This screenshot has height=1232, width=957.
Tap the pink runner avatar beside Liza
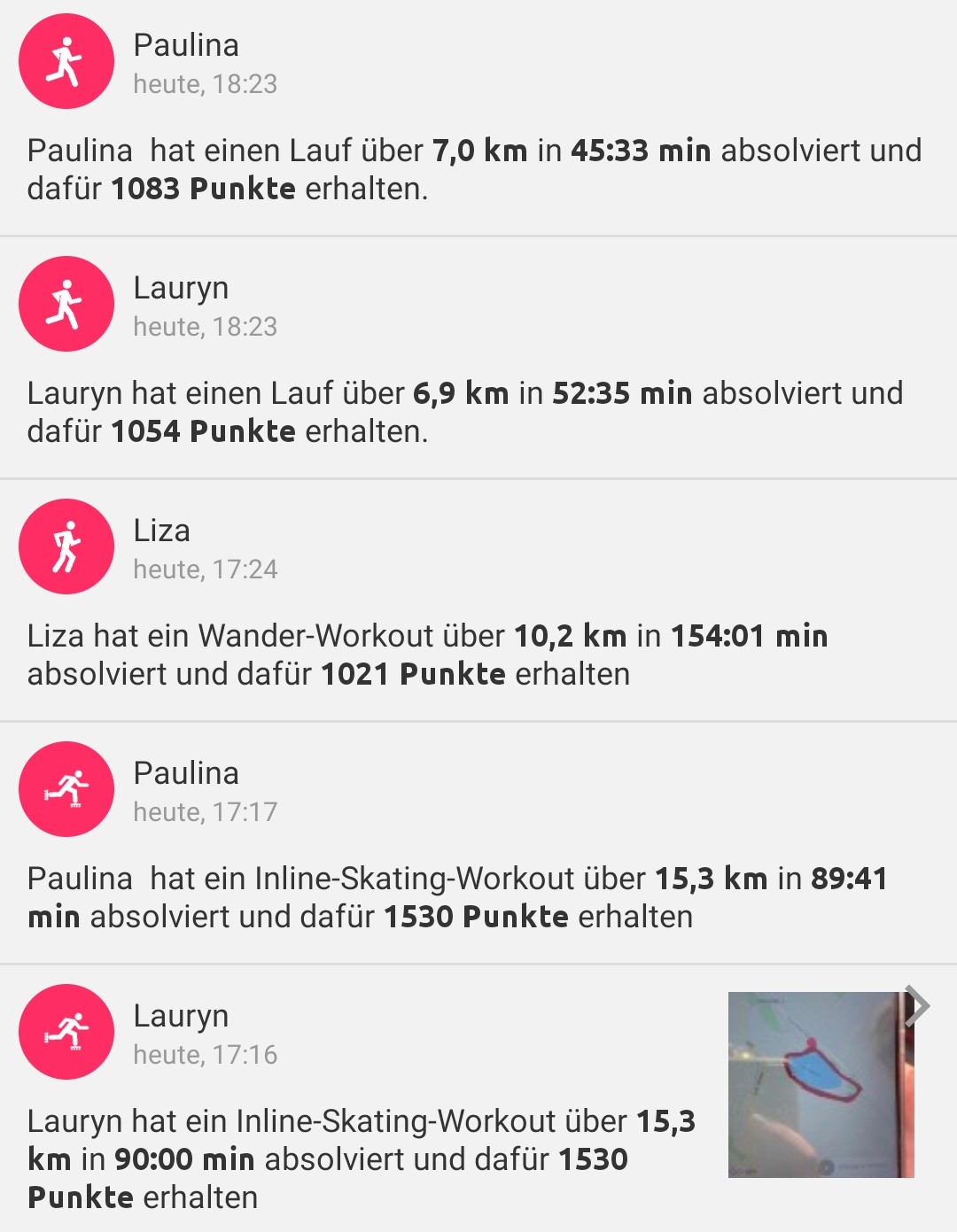tap(66, 546)
